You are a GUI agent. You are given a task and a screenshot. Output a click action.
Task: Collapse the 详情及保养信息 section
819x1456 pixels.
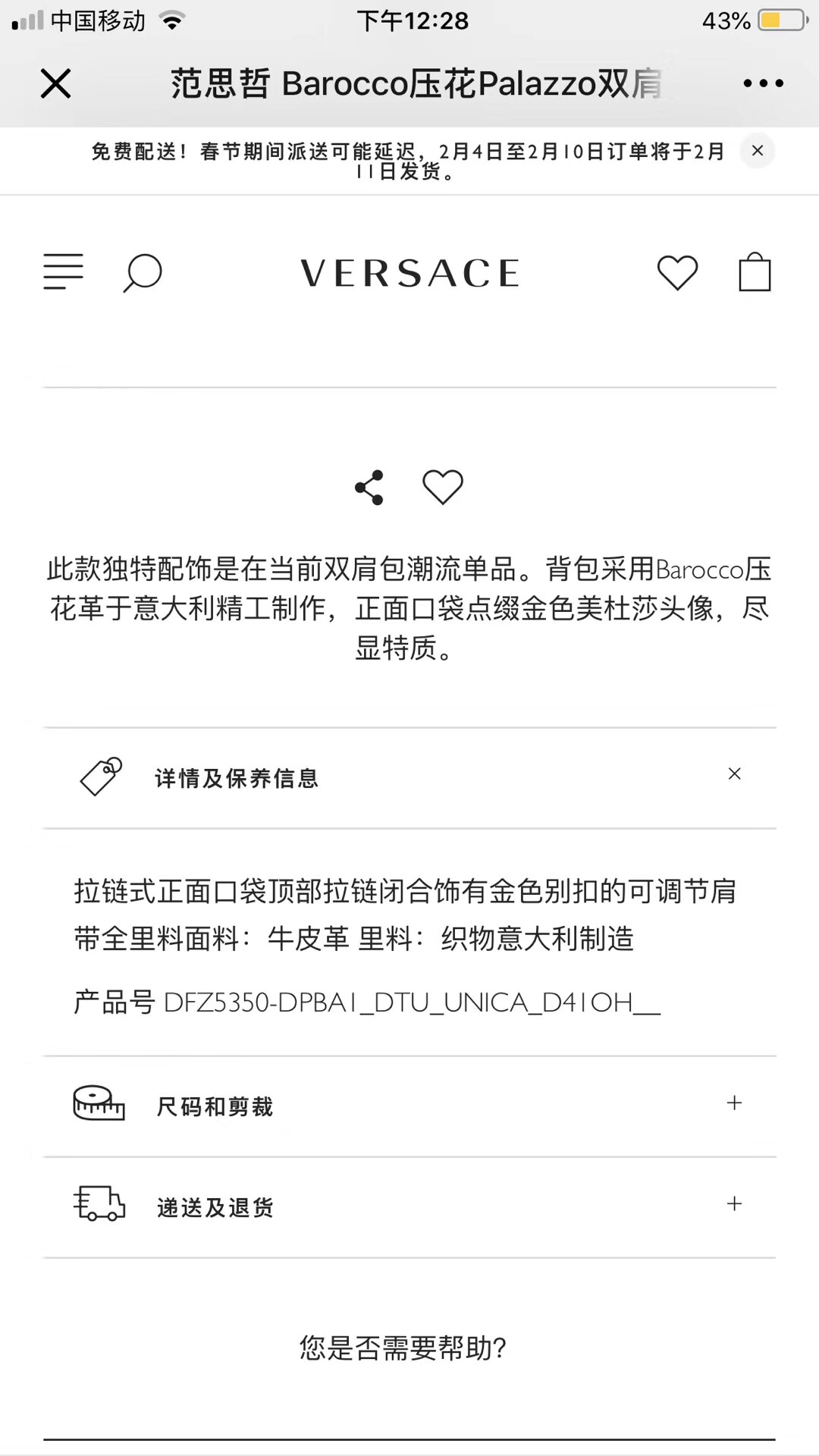(x=409, y=778)
